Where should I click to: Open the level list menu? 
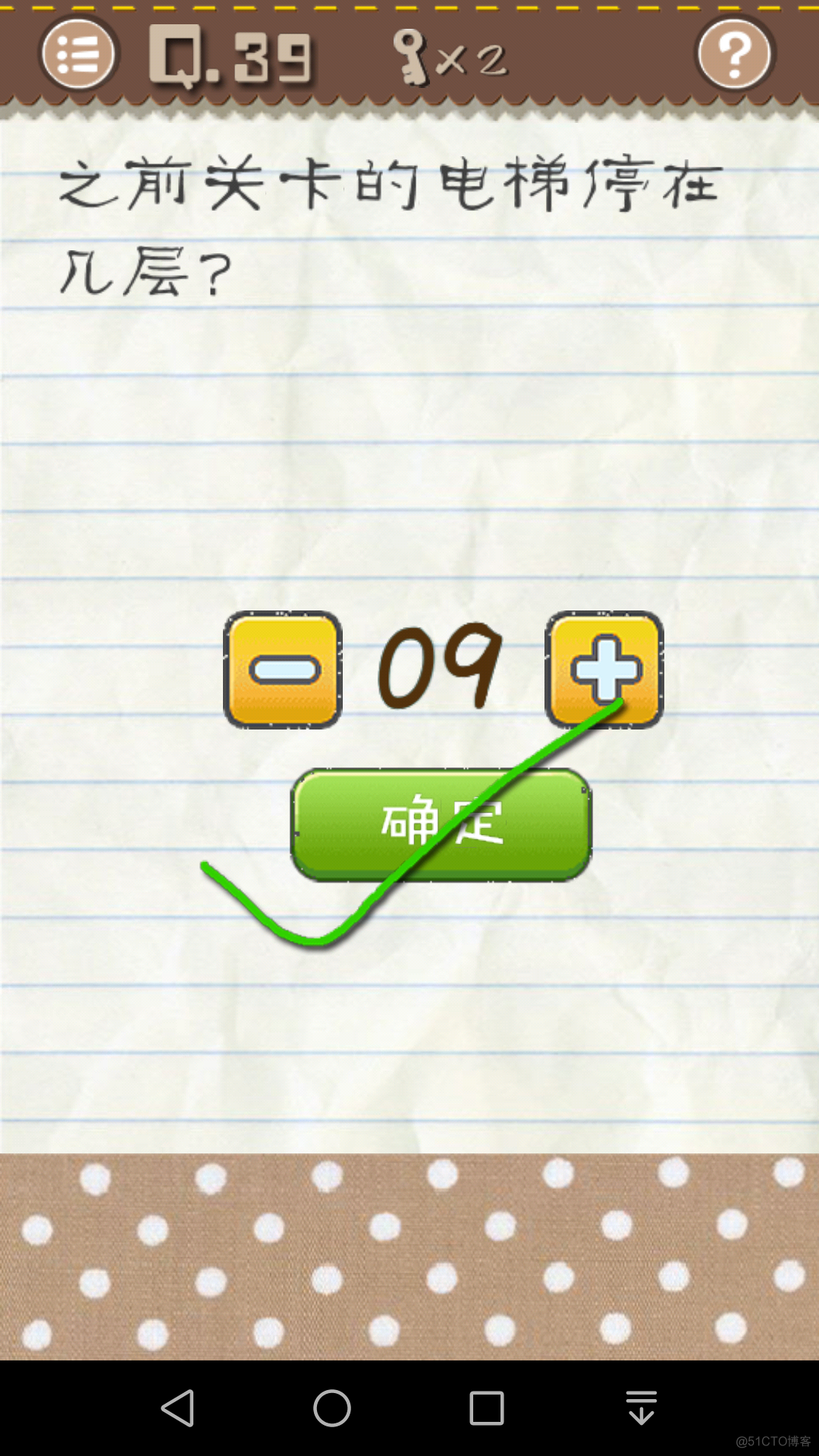(79, 54)
